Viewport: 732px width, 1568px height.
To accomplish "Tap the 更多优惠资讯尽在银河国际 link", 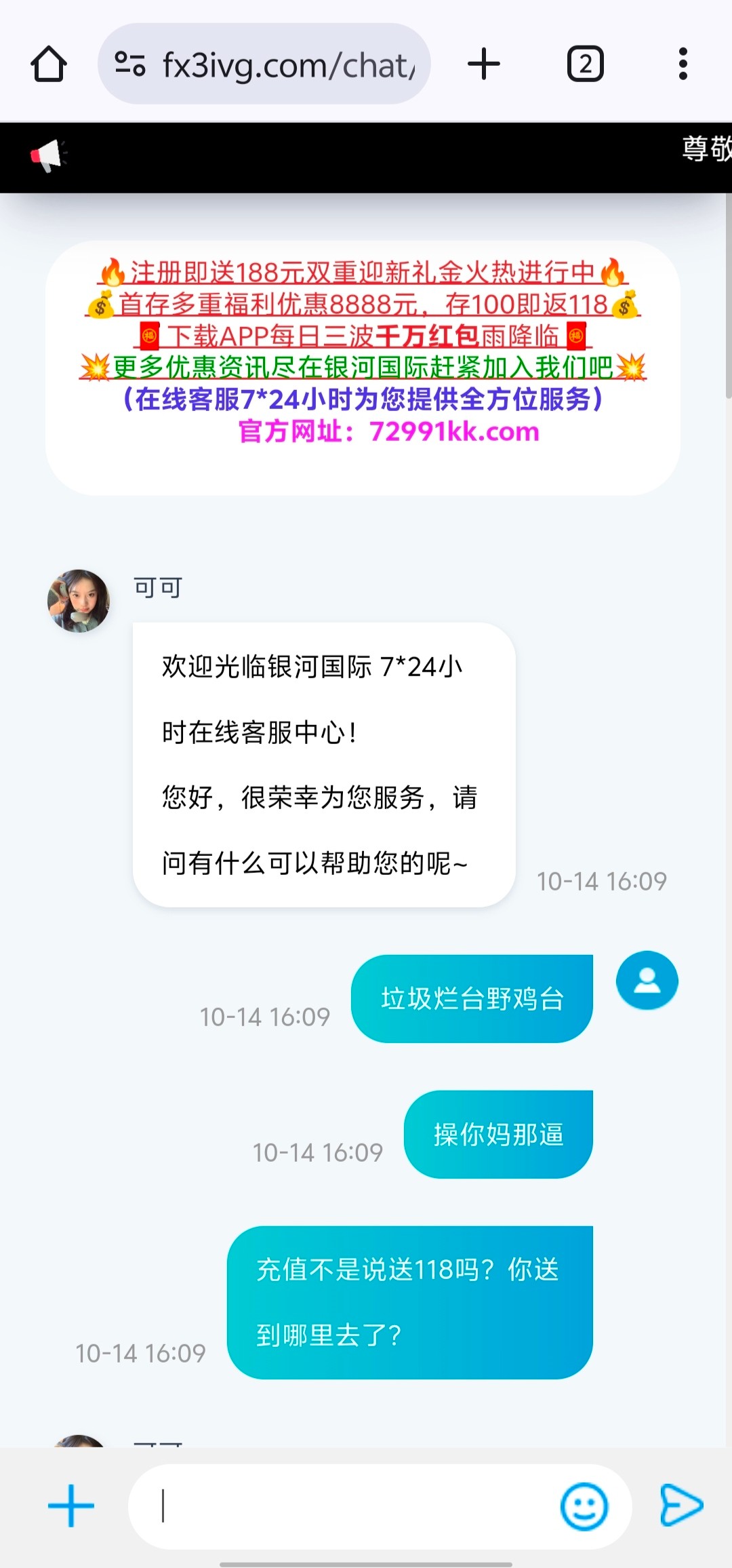I will click(x=363, y=368).
